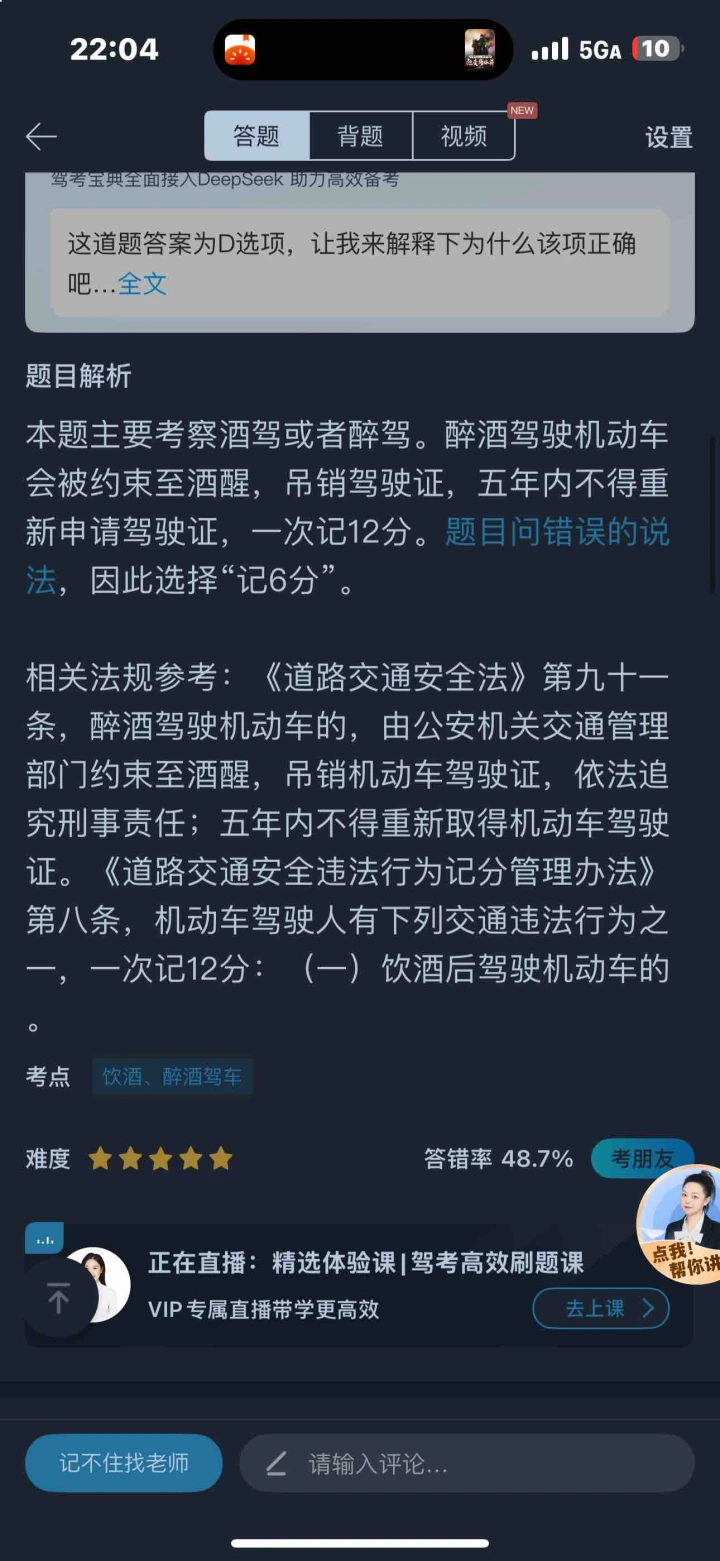Switch to the 背题 tab
The height and width of the screenshot is (1561, 720).
point(361,136)
